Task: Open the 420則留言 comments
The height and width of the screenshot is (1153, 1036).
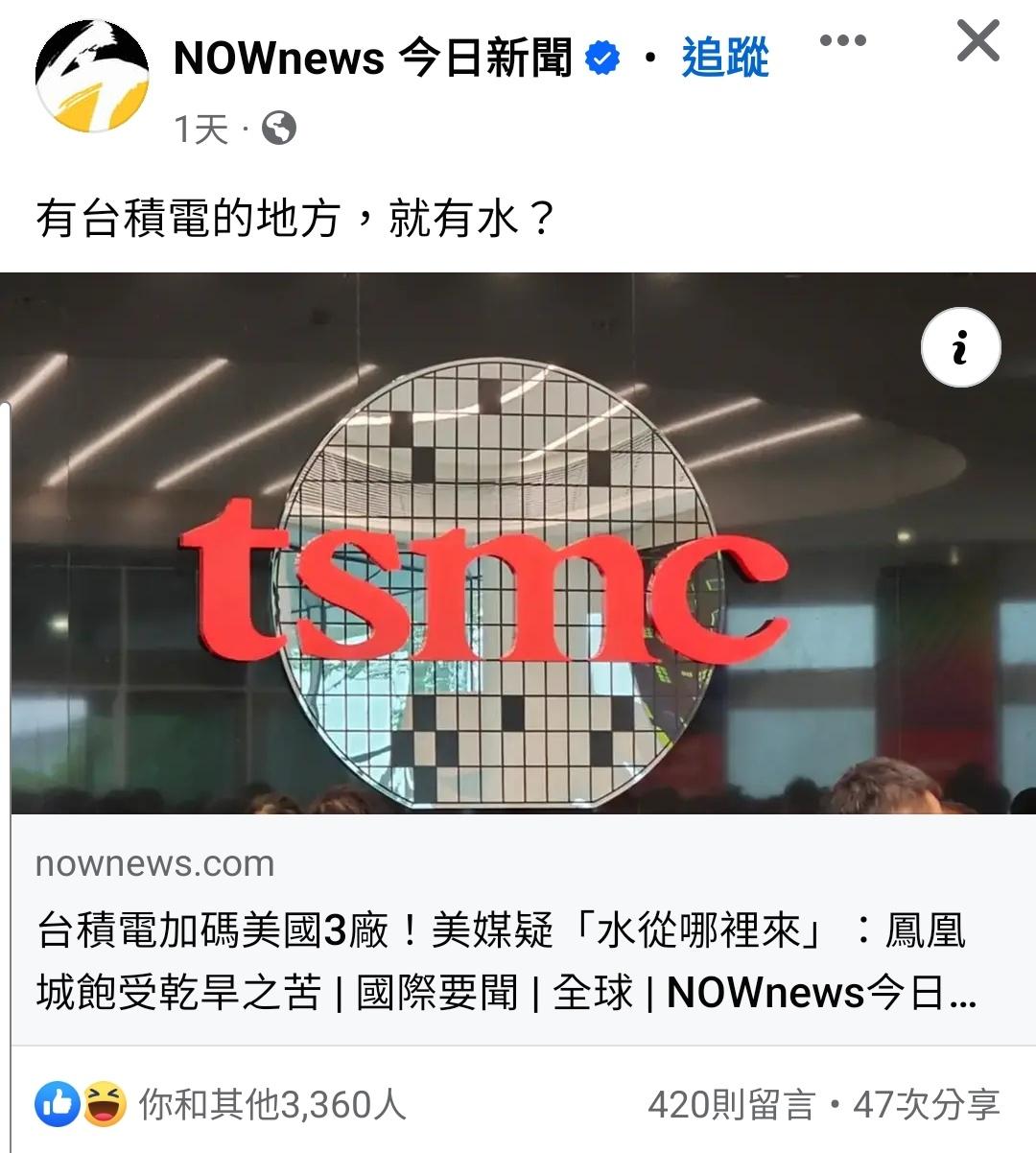Action: [x=731, y=1104]
